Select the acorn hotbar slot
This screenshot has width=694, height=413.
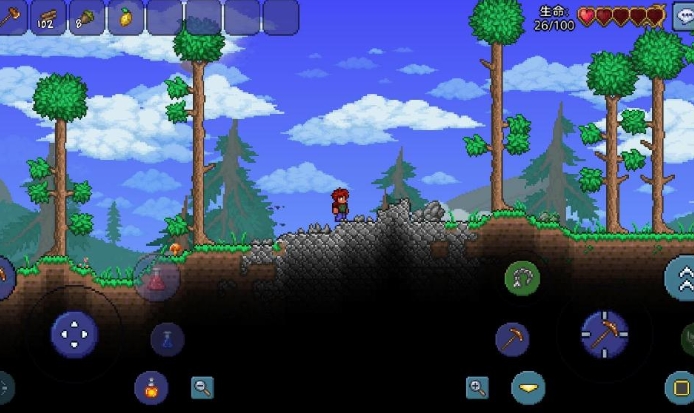pyautogui.click(x=87, y=17)
